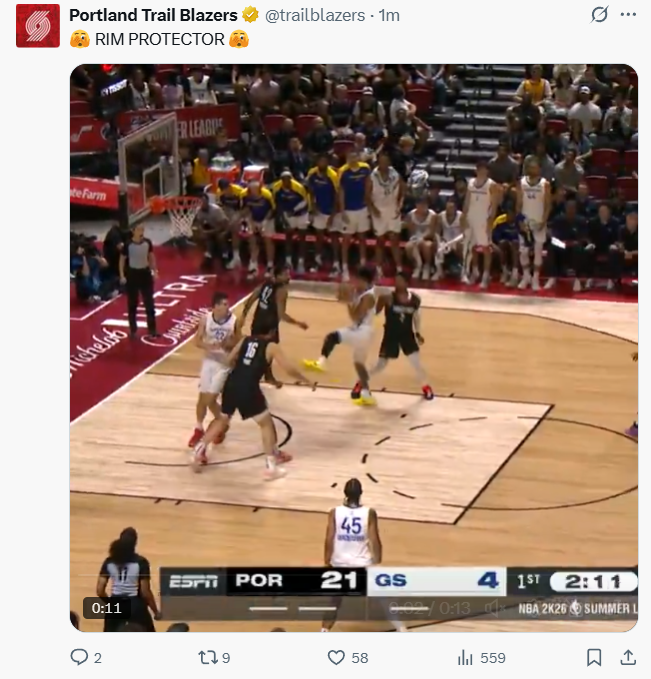
Task: Reply to the Trail Blazers post
Action: click(x=79, y=657)
